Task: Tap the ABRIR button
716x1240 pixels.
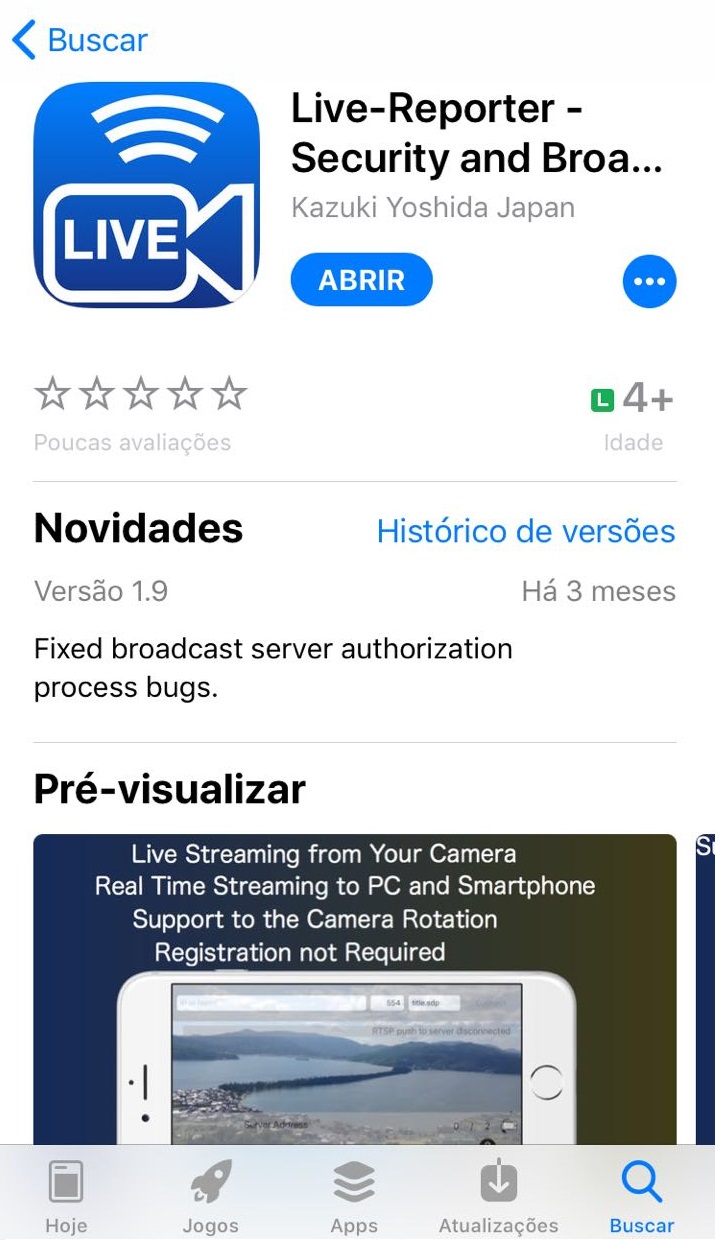Action: (361, 280)
